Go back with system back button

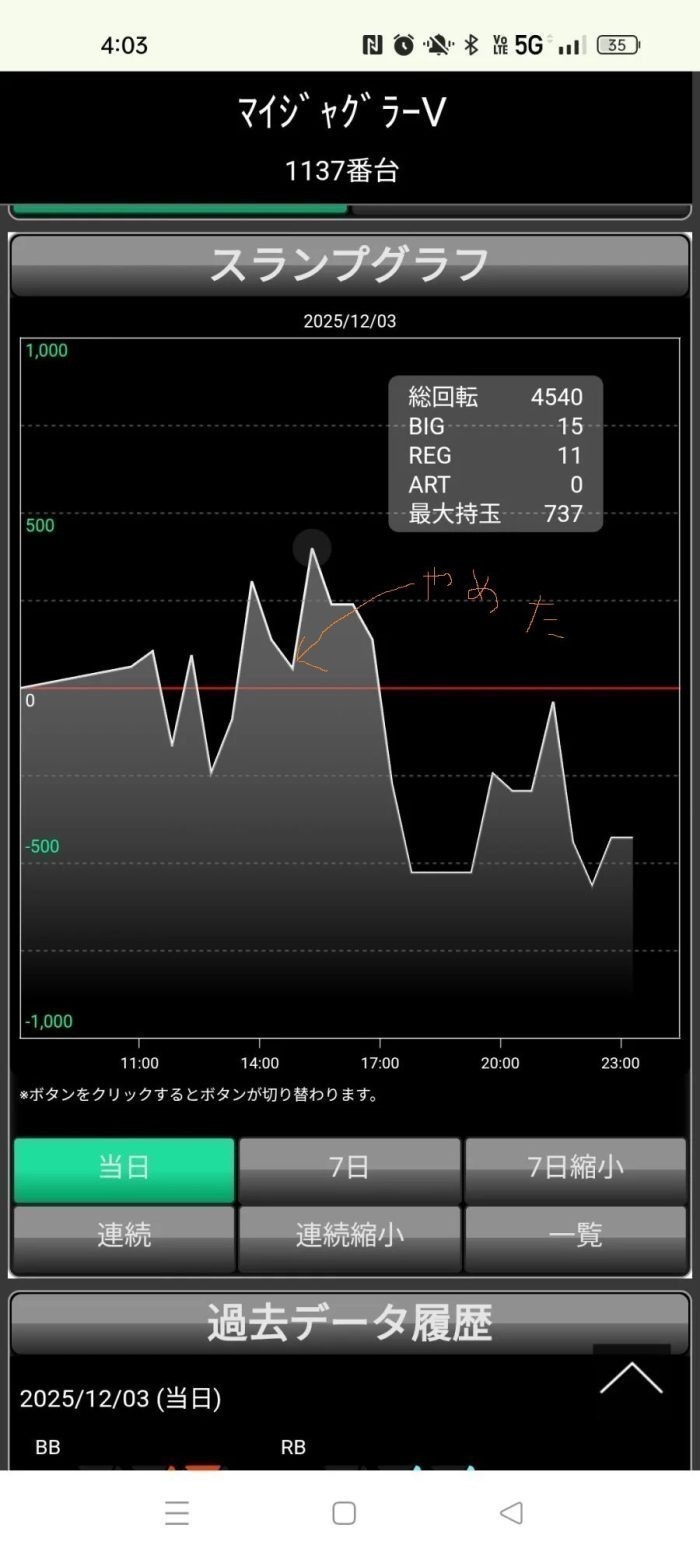click(511, 1513)
